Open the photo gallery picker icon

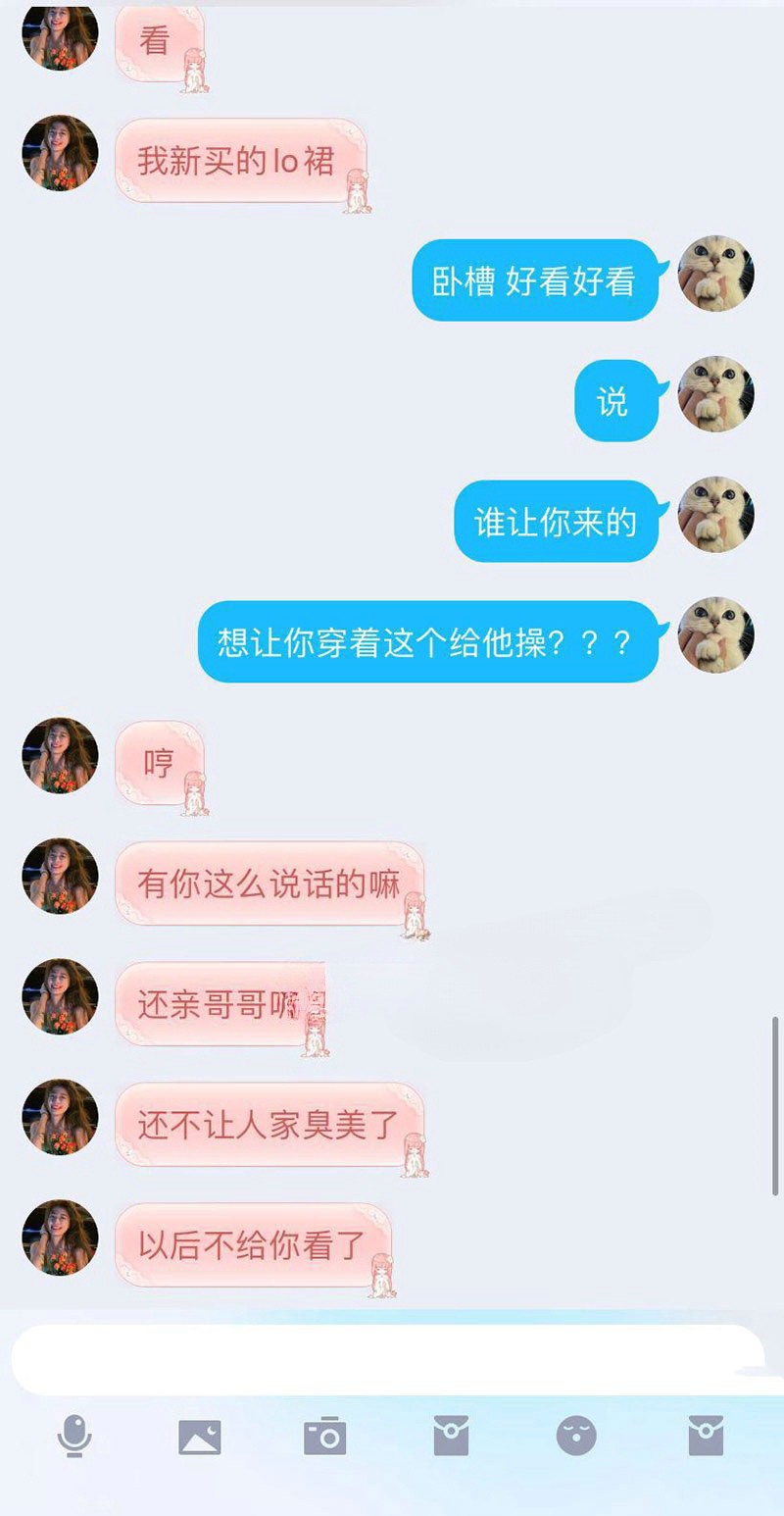(x=200, y=1438)
